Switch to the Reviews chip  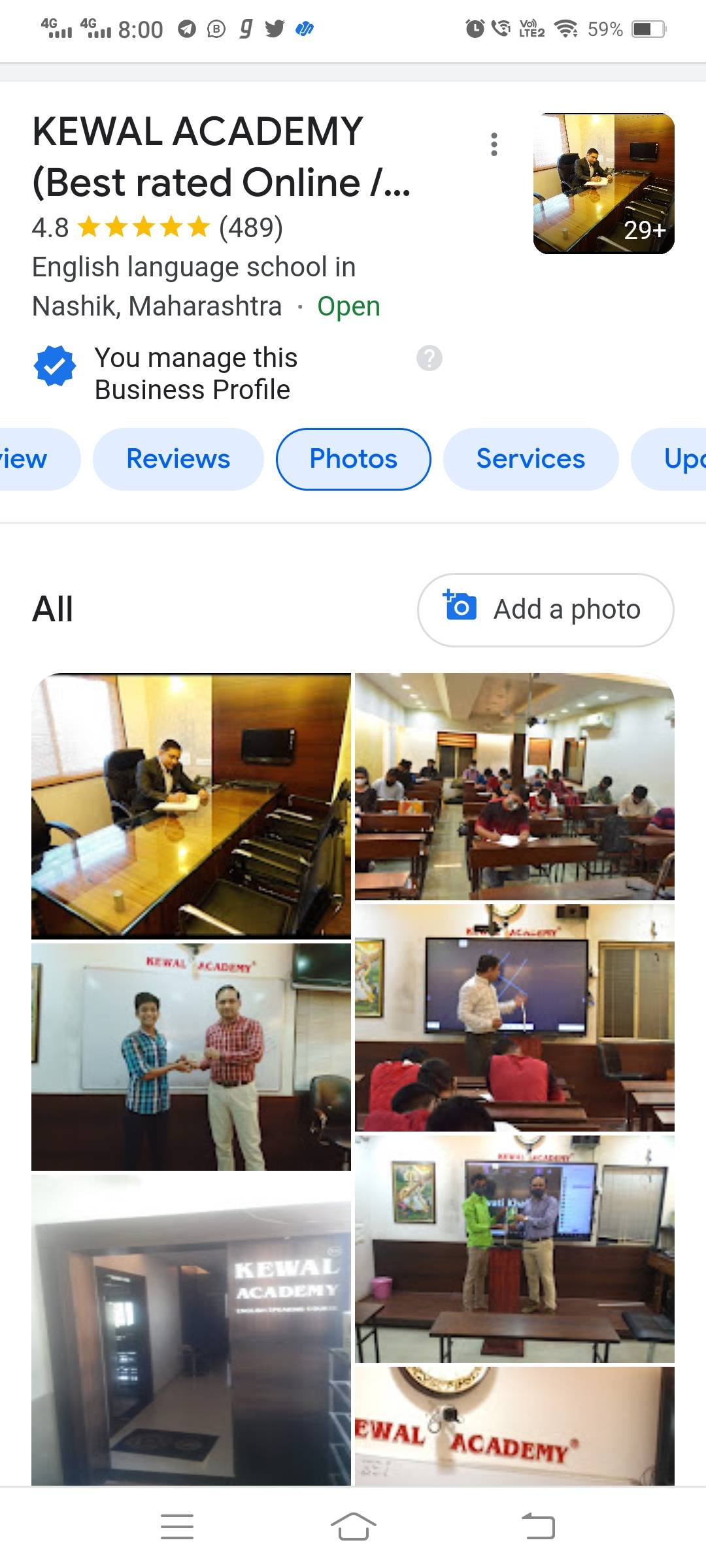(178, 459)
